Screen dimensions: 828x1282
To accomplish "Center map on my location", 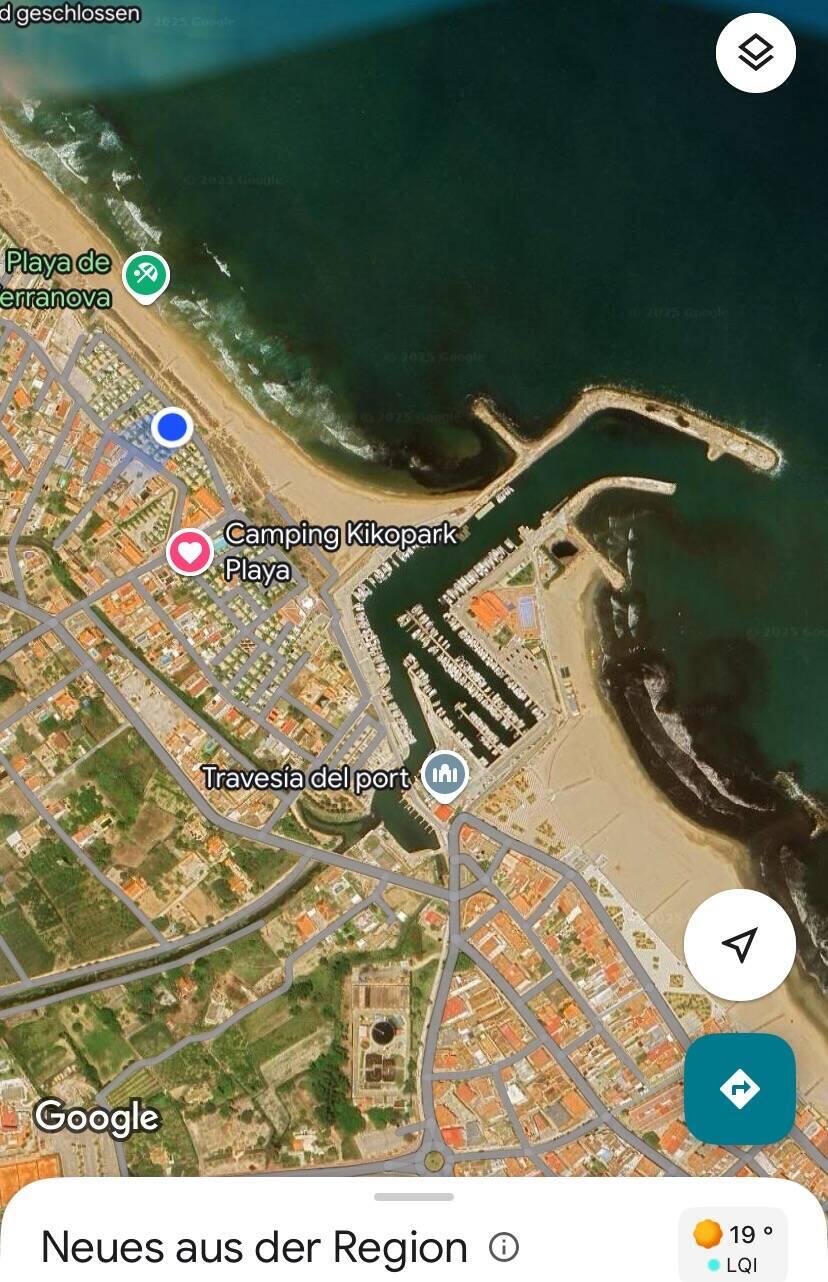I will (739, 944).
